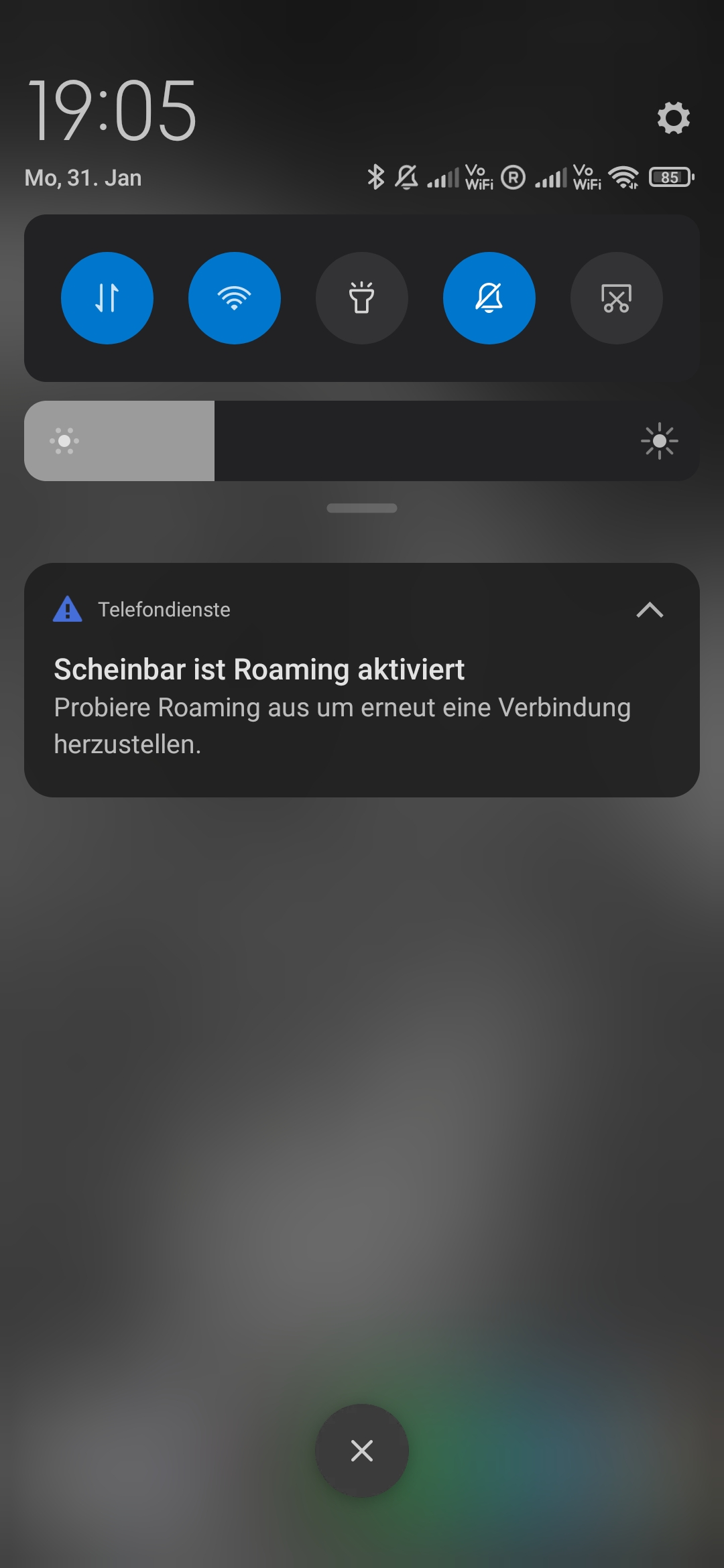724x1568 pixels.
Task: Turn on the flashlight
Action: click(x=362, y=298)
